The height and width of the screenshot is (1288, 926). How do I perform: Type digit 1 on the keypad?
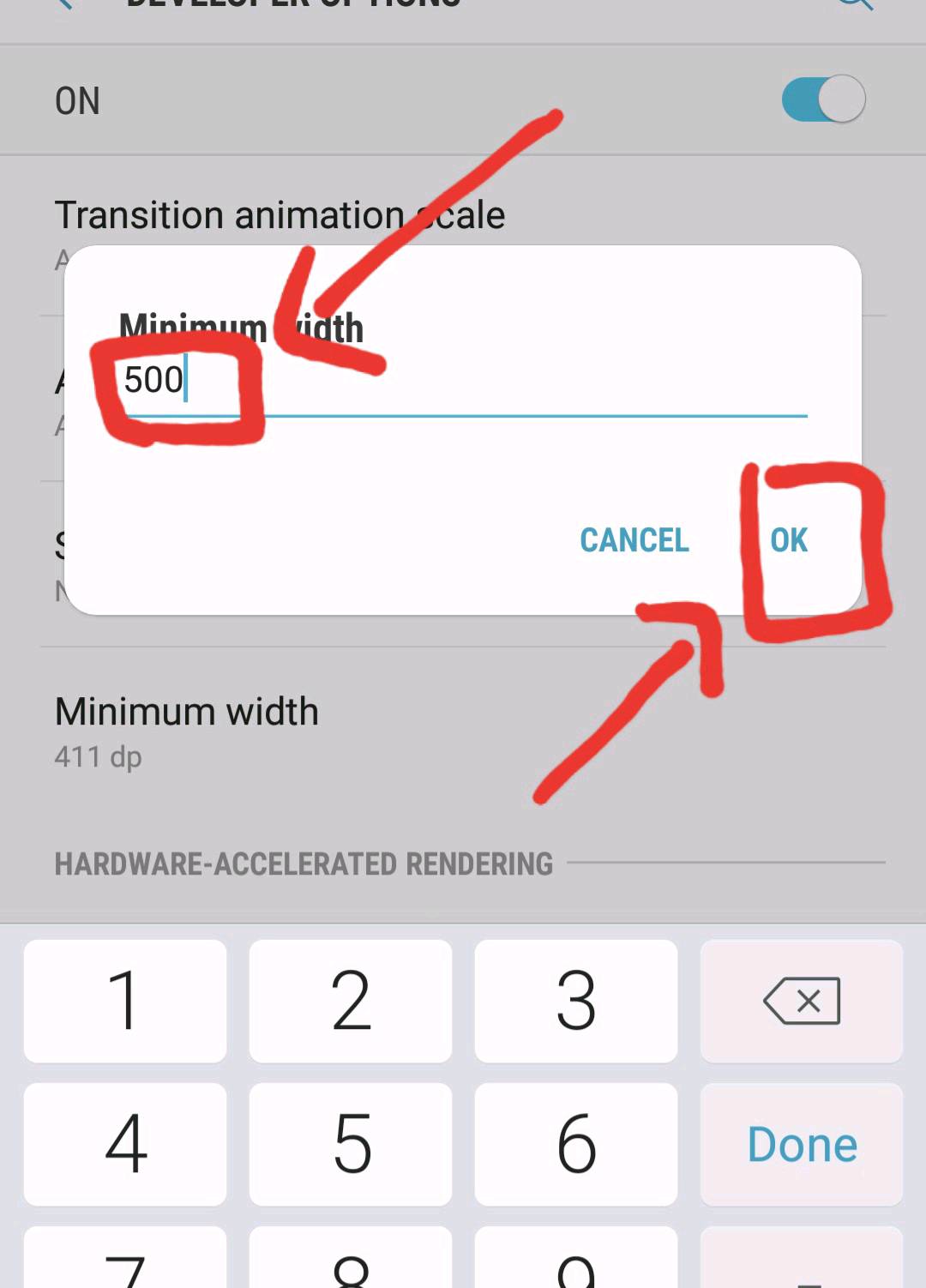[x=125, y=1001]
